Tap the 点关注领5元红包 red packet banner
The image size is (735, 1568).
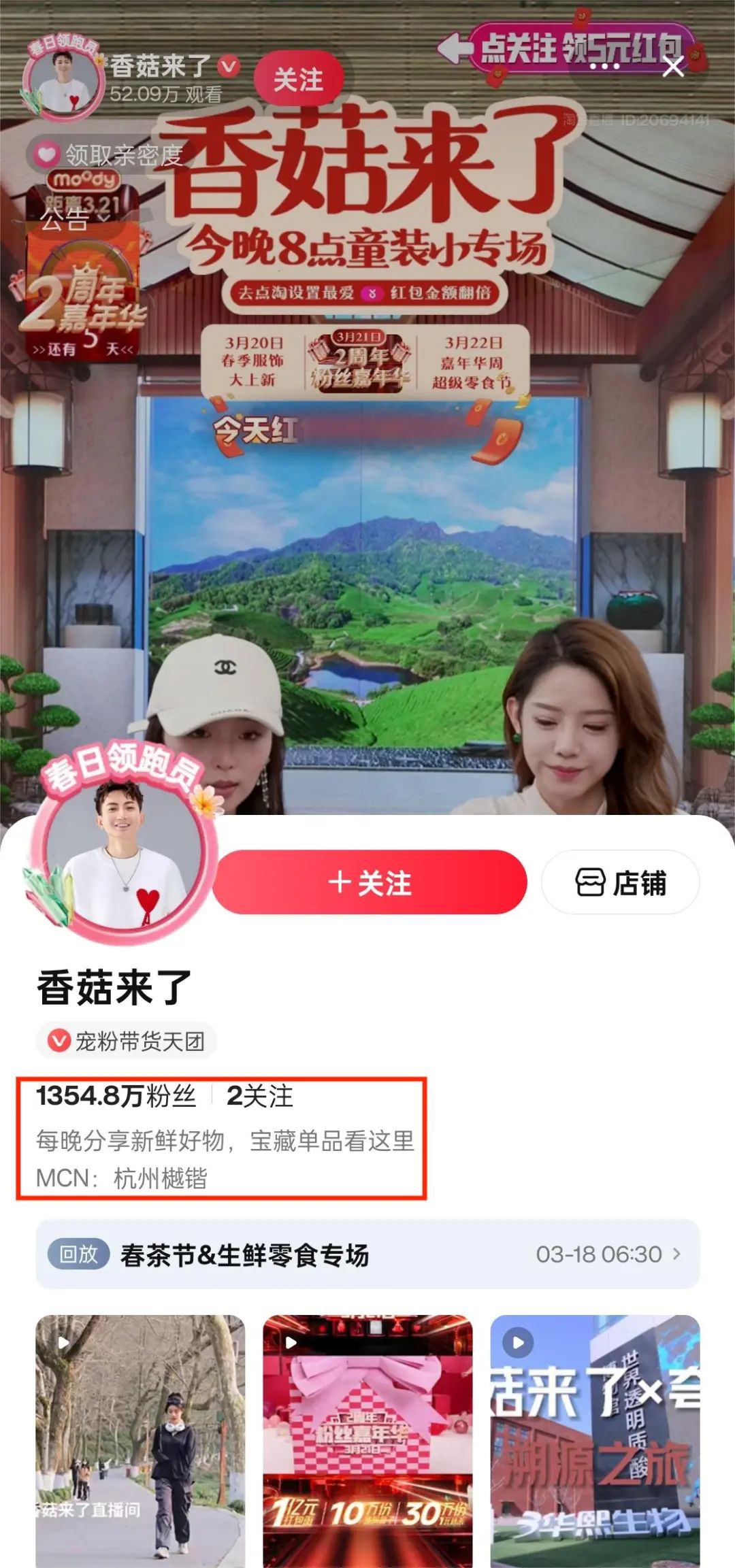coord(578,48)
